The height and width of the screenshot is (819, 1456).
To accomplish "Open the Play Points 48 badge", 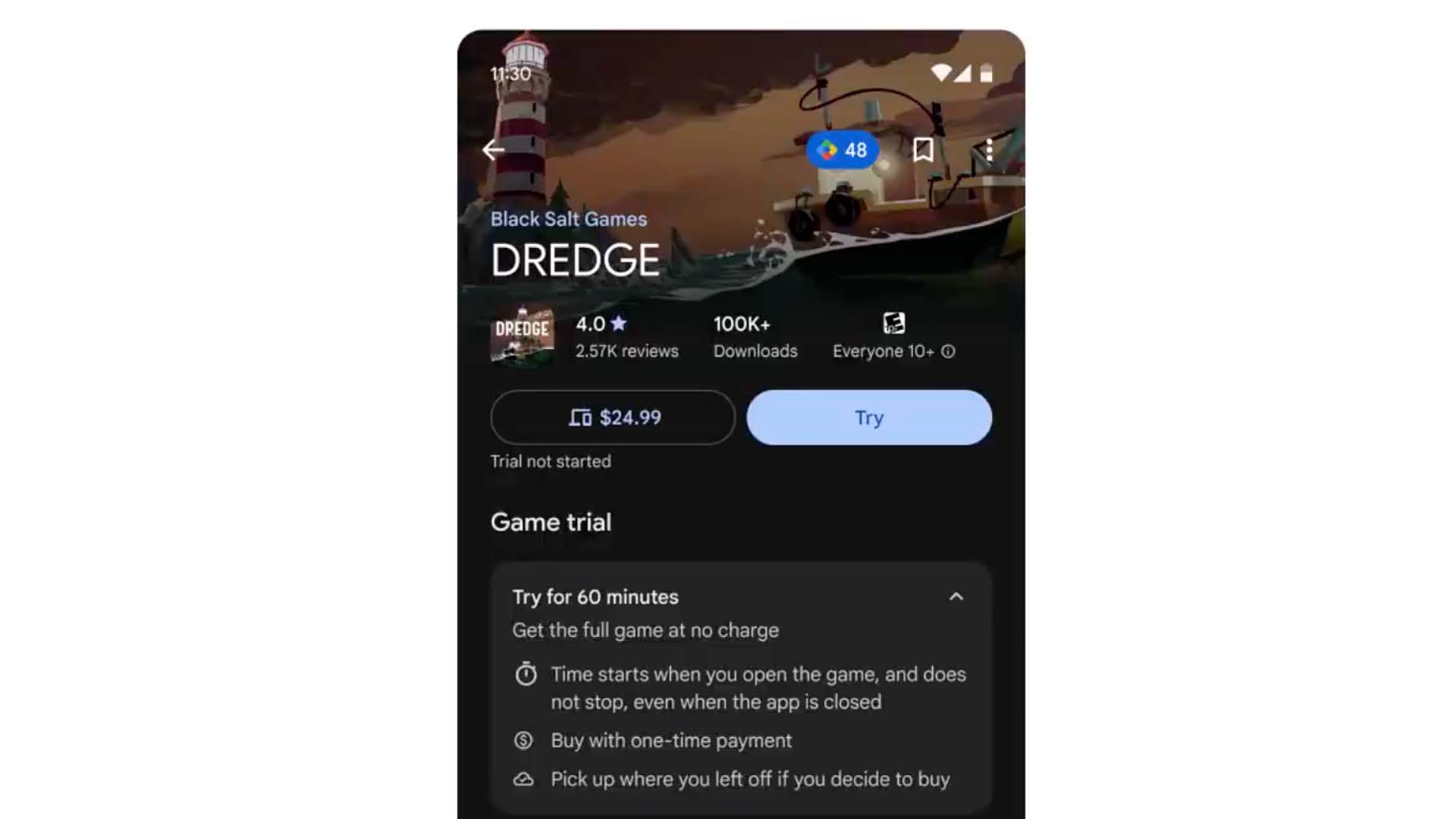I will point(843,150).
